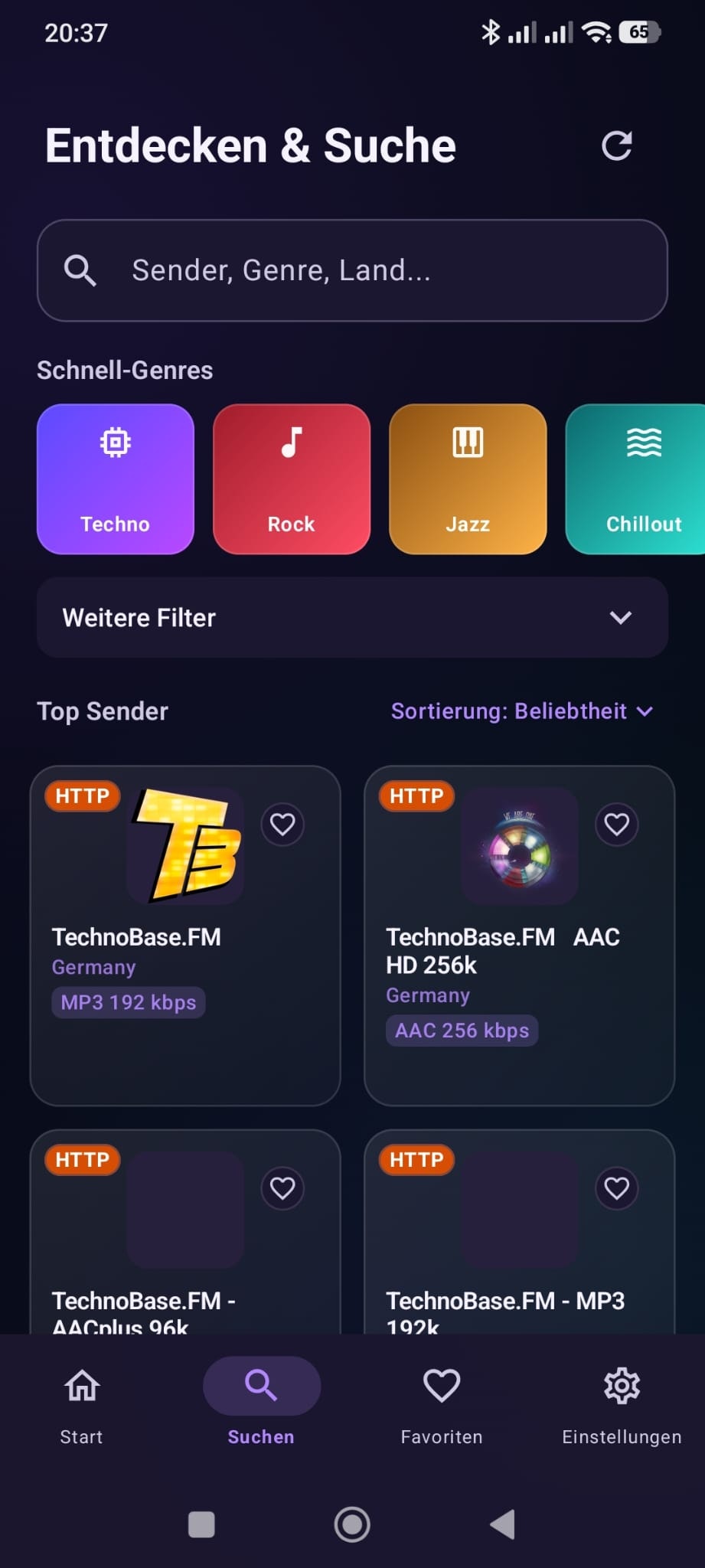
Task: Pick the Jazz genre tile
Action: click(x=468, y=479)
